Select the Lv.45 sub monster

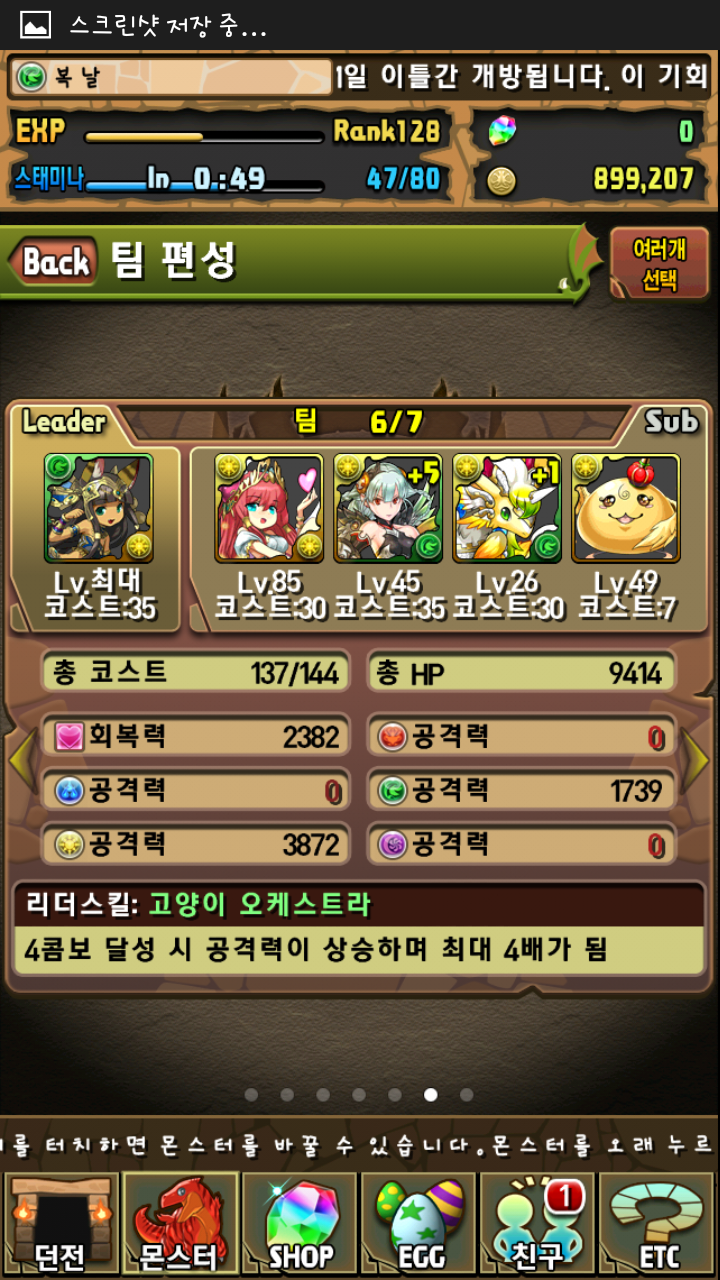(388, 508)
